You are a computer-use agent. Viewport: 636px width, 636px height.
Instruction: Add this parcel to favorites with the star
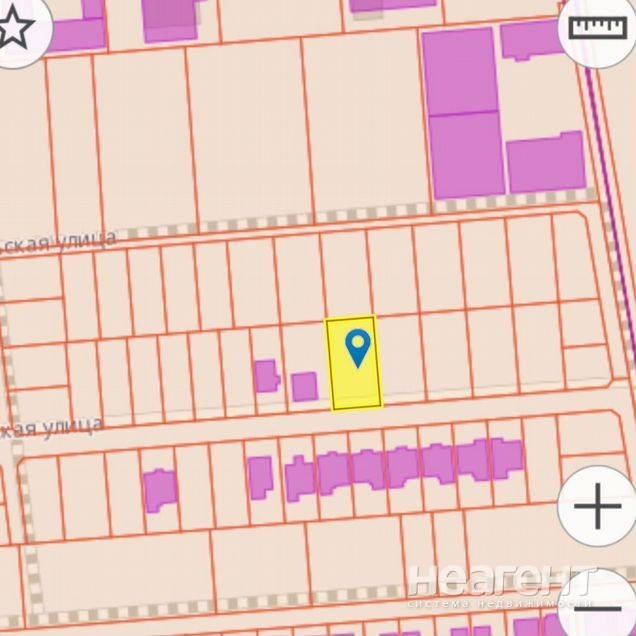pos(14,28)
